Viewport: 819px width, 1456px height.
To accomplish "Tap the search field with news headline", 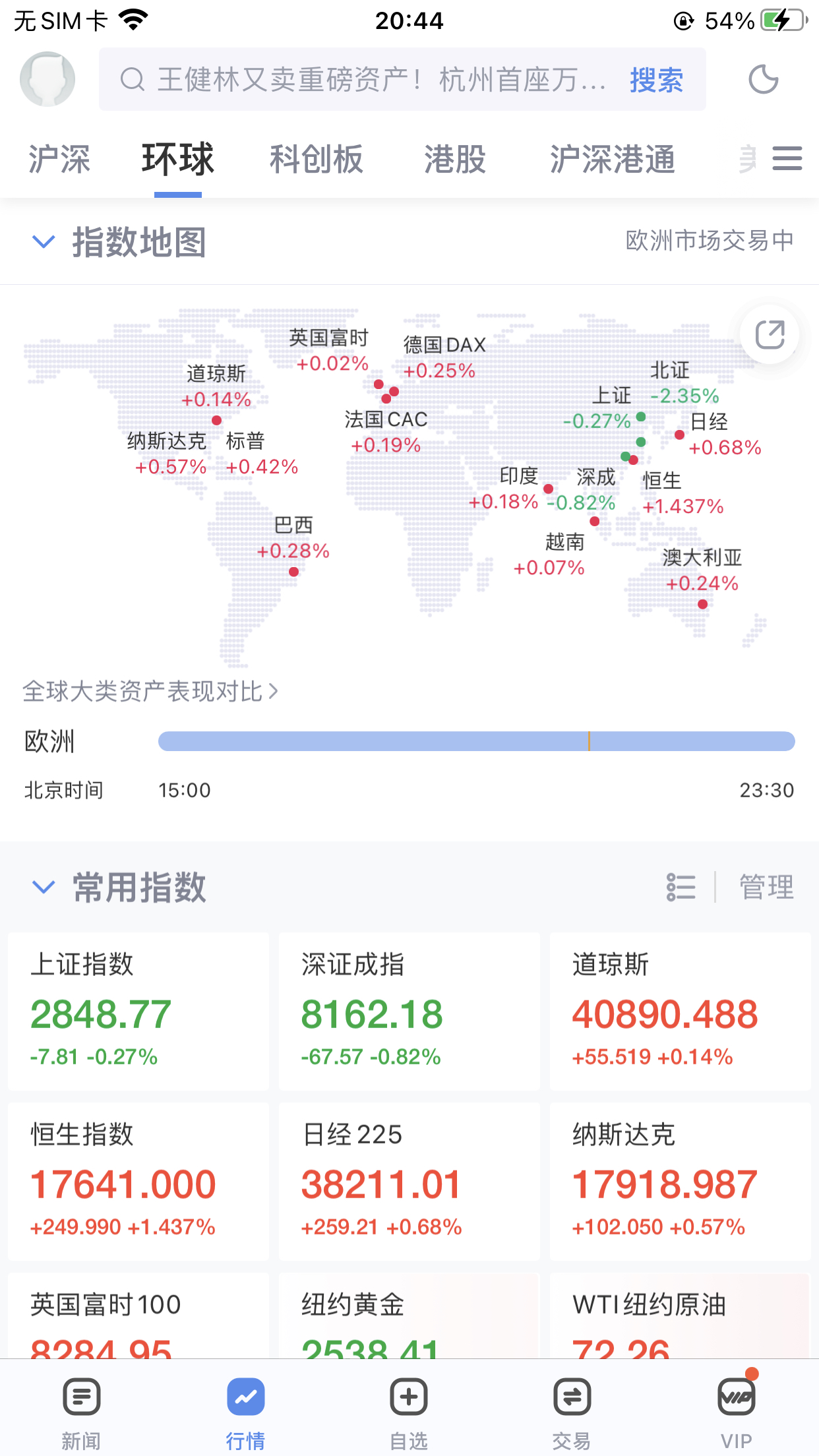I will click(363, 80).
